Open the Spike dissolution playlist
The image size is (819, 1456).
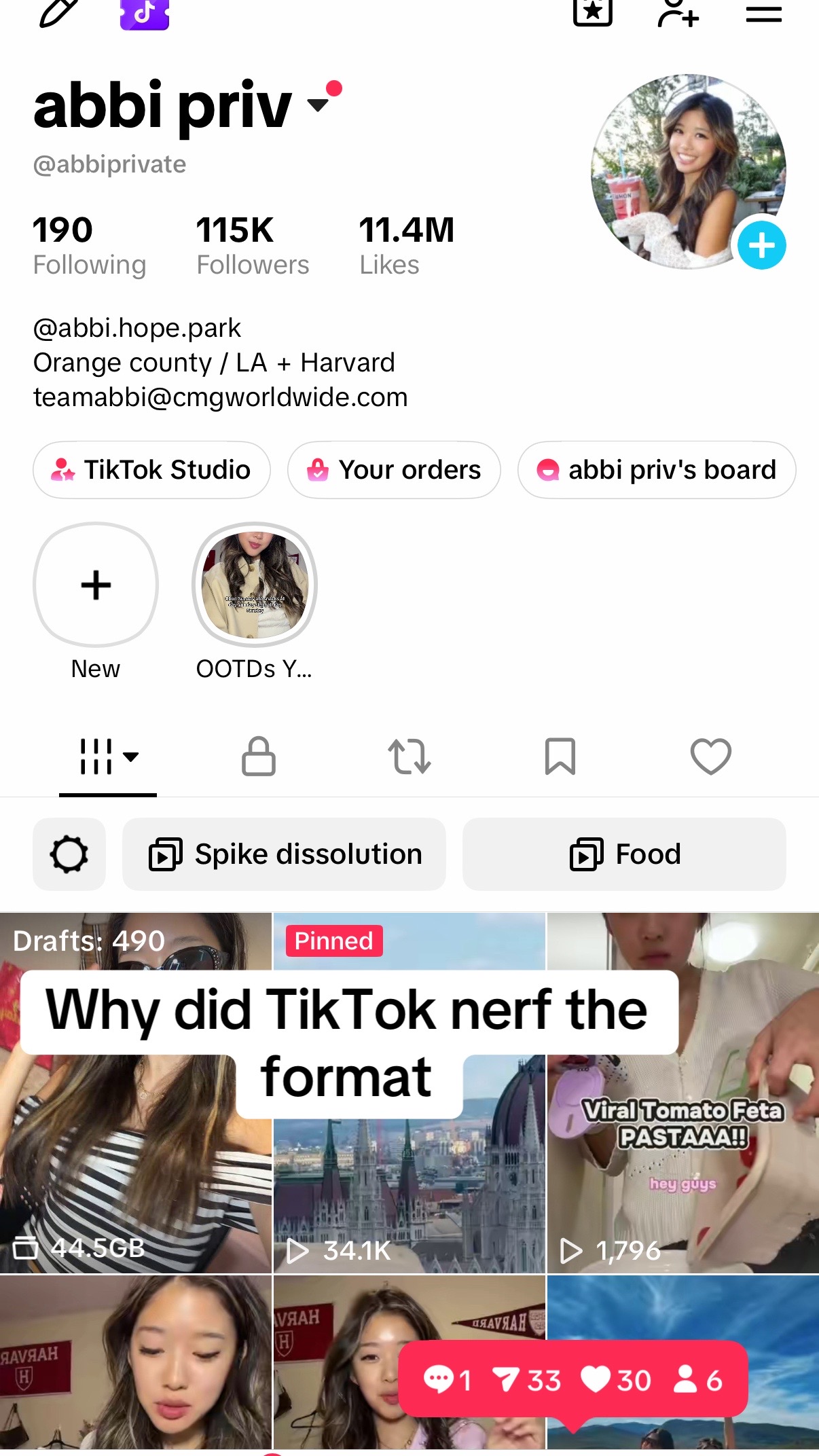284,854
